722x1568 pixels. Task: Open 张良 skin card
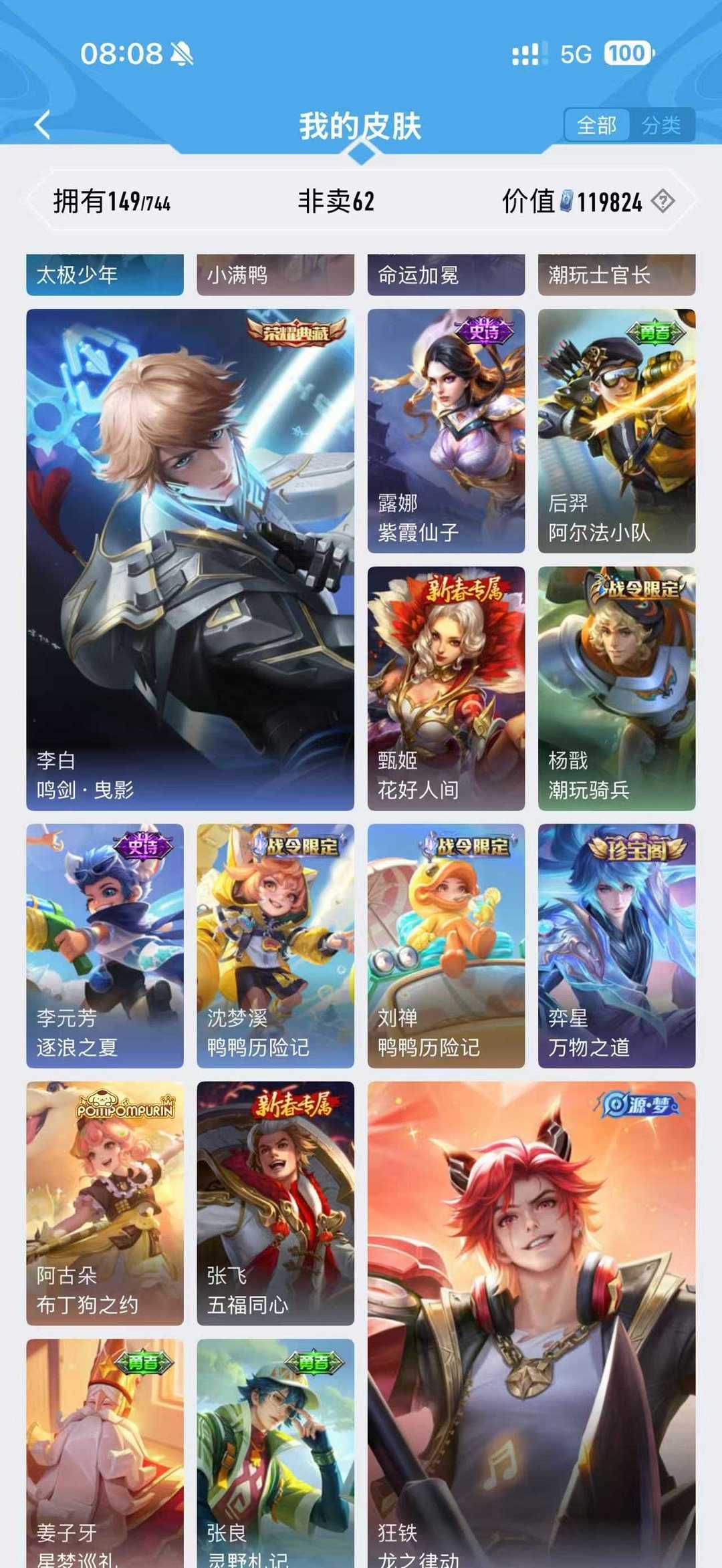click(275, 1454)
